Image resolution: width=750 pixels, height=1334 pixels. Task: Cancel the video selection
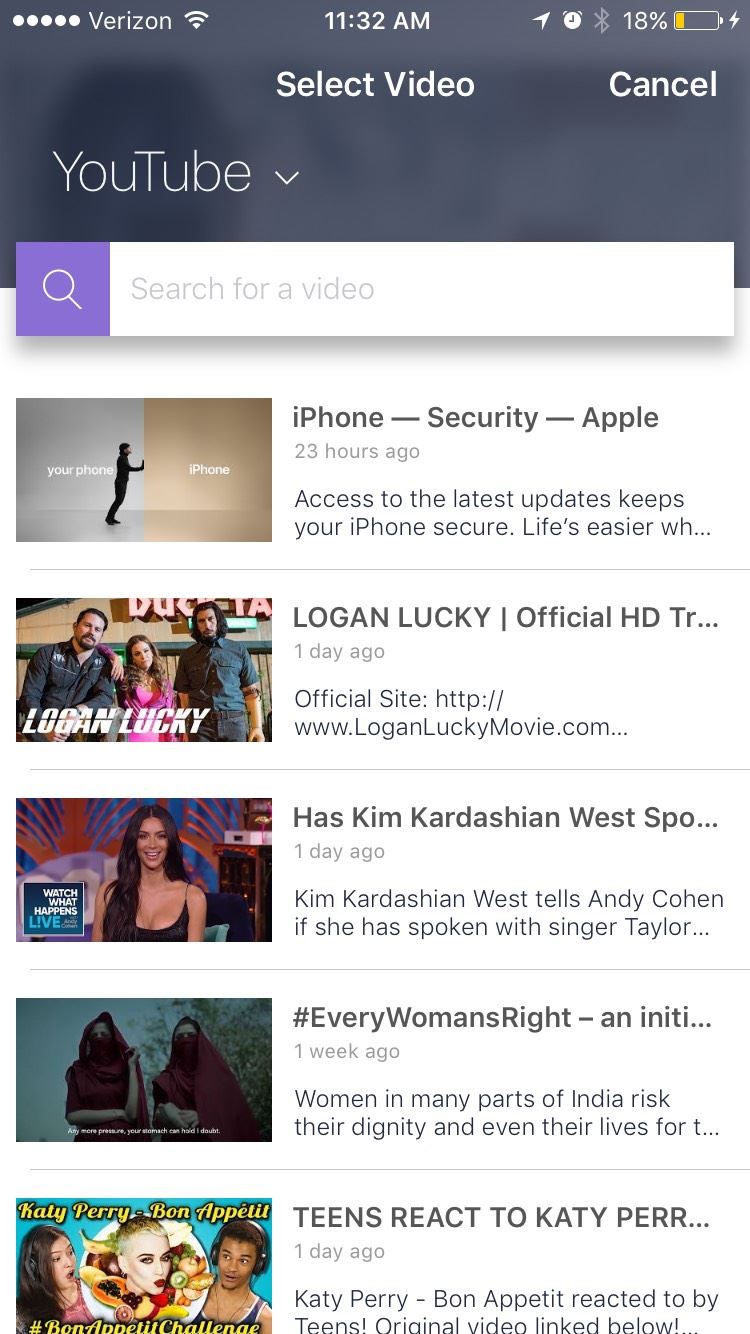pyautogui.click(x=662, y=84)
